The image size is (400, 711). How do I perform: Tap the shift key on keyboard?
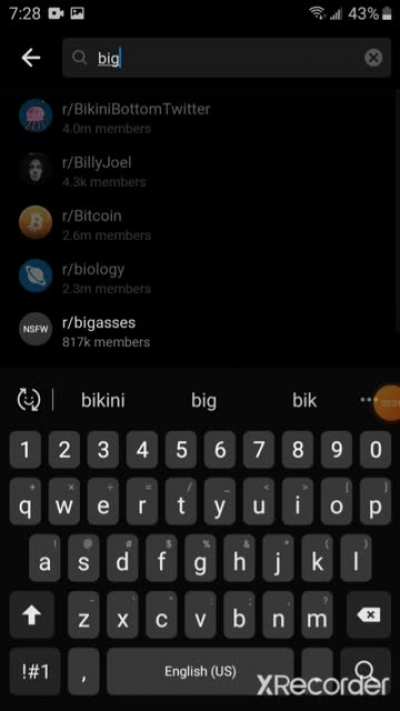[32, 615]
